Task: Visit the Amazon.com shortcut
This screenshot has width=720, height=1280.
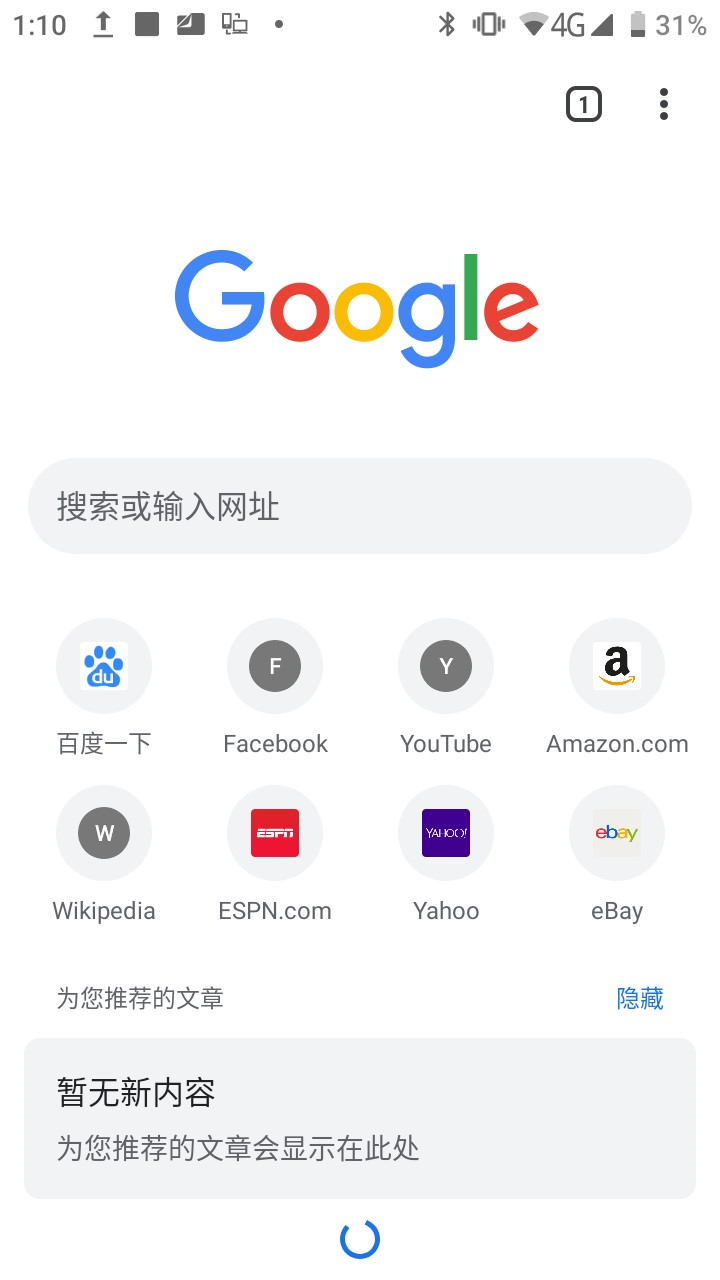Action: click(617, 666)
